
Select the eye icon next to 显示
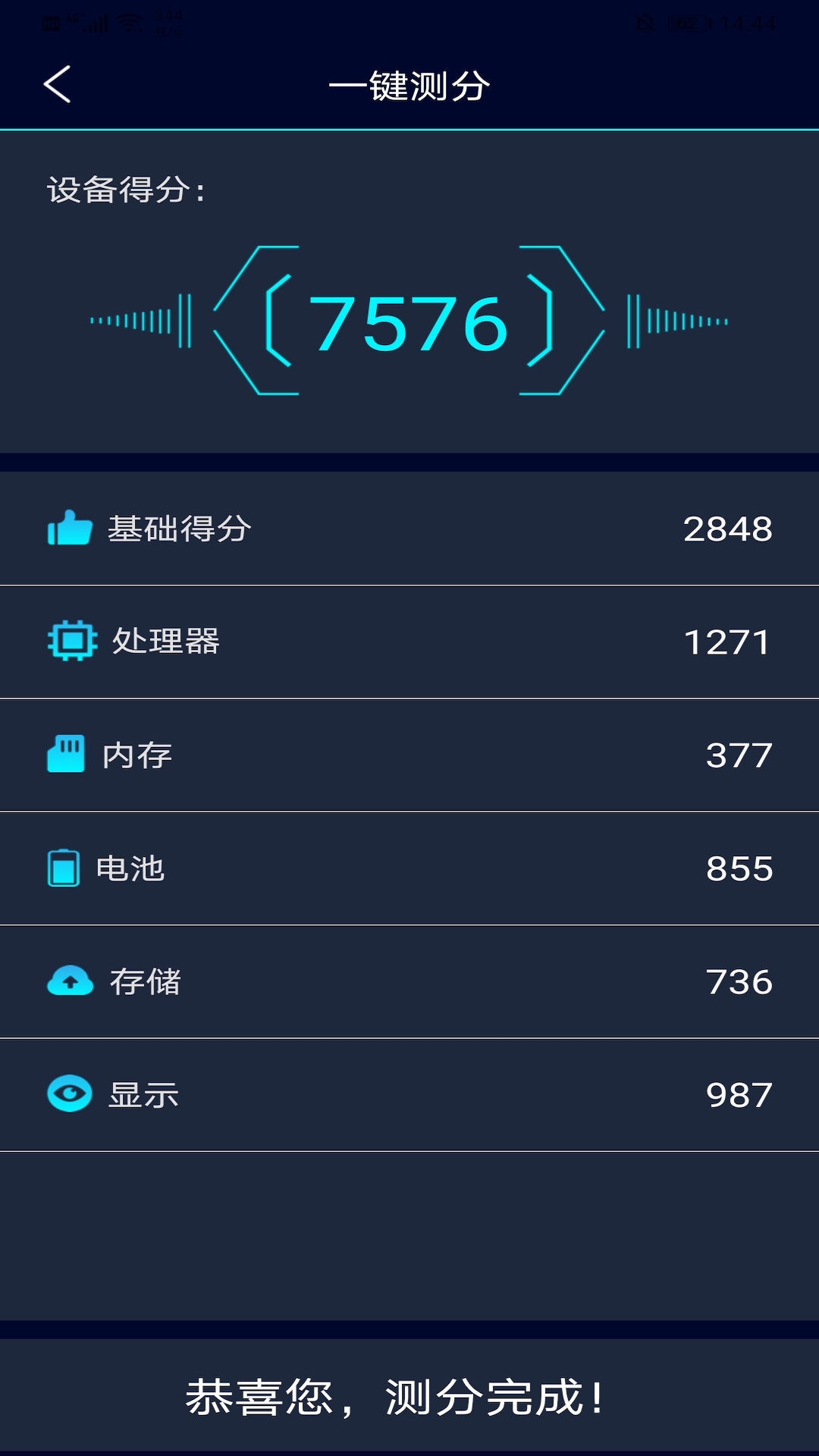pyautogui.click(x=69, y=1095)
